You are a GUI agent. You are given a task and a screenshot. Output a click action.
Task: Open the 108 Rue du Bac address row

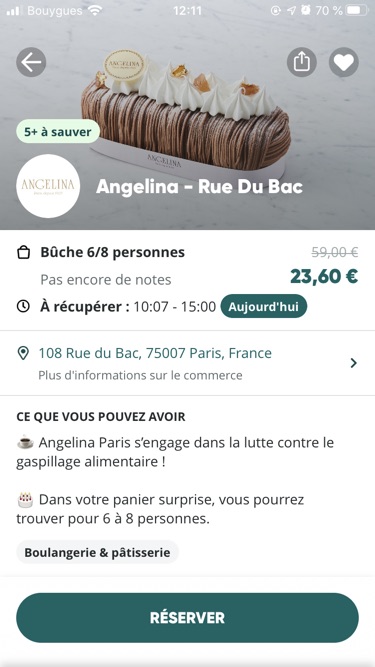tap(187, 363)
